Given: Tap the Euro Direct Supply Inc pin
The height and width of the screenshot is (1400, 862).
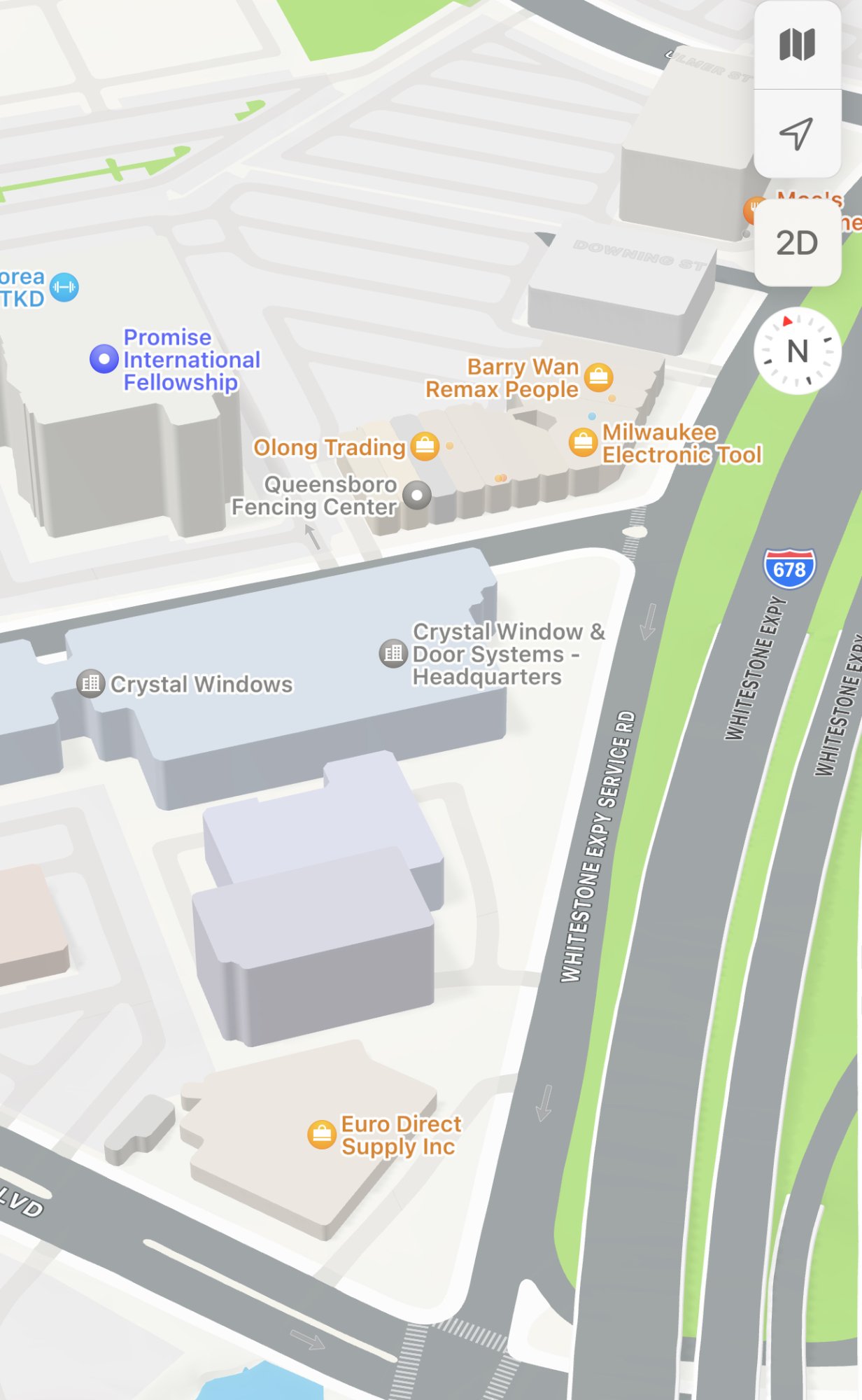Looking at the screenshot, I should click(322, 1134).
